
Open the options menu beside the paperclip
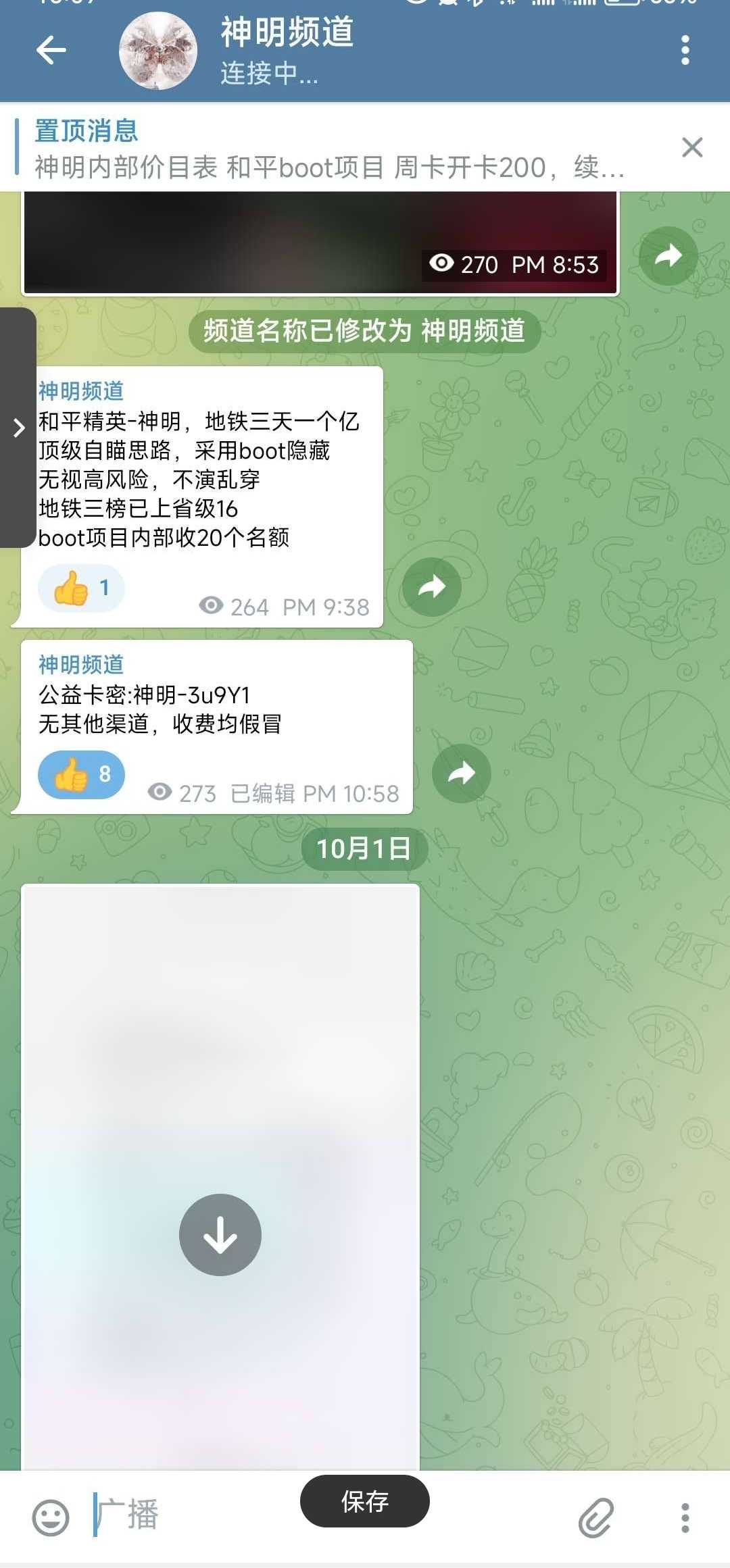(x=685, y=1518)
